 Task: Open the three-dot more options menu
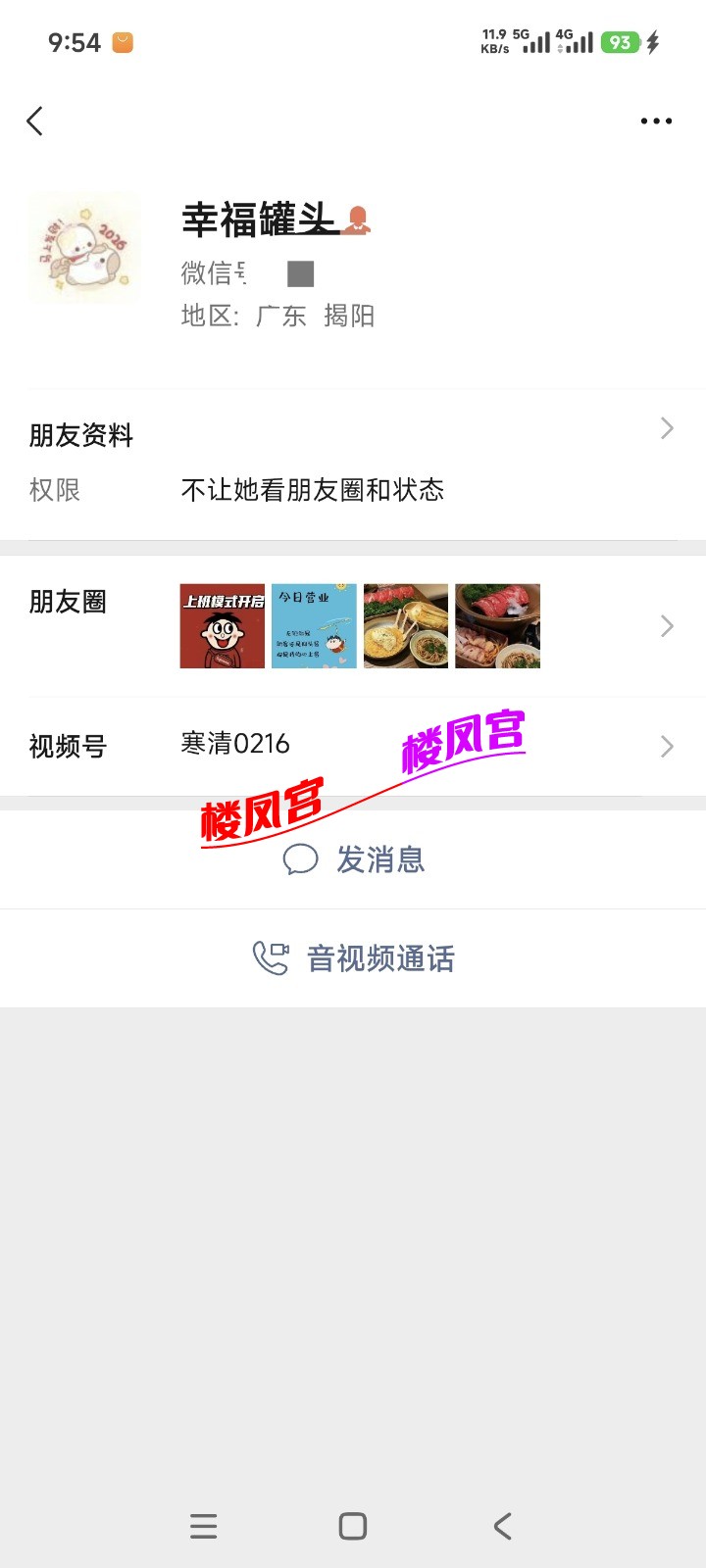pos(655,121)
